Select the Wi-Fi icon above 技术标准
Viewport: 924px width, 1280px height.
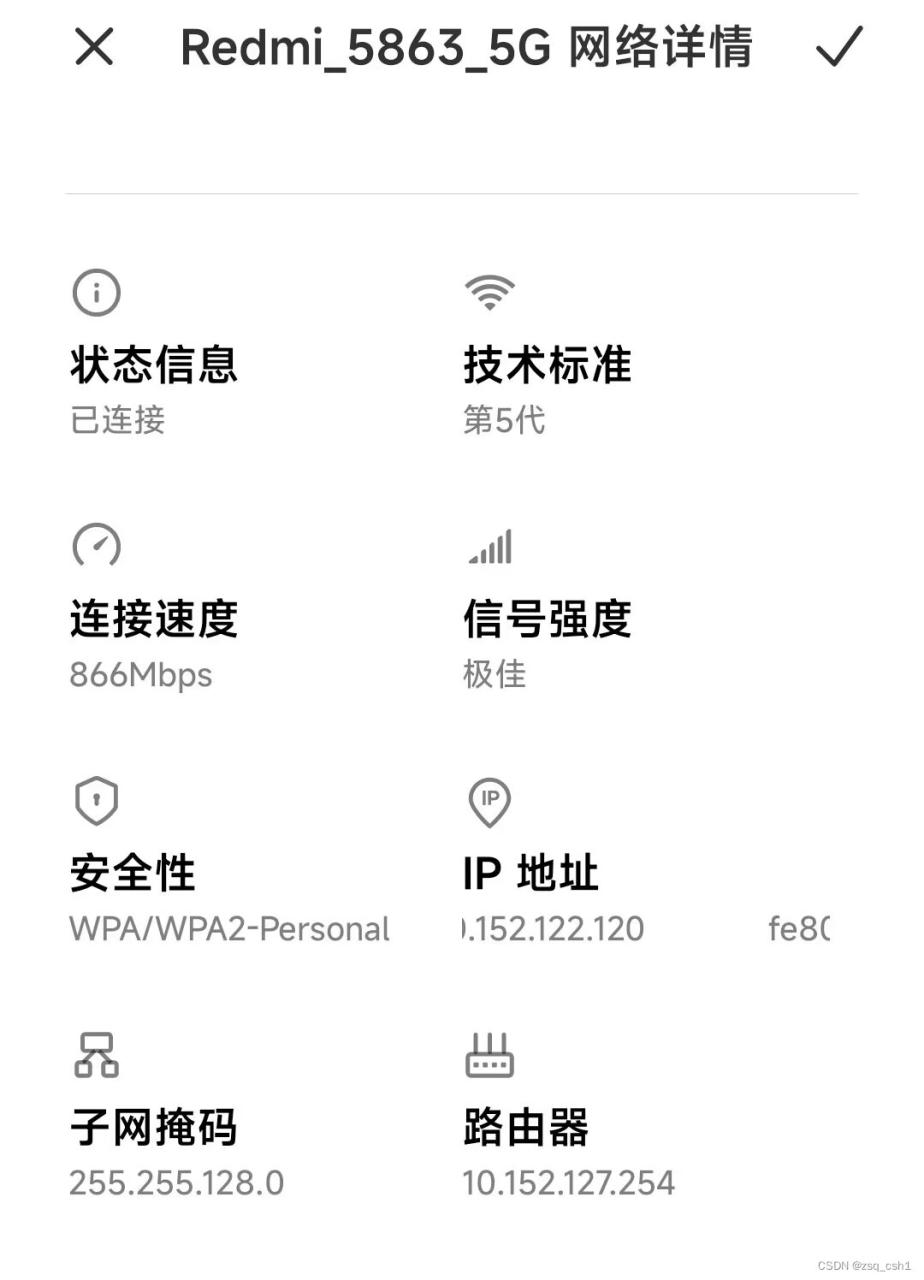490,291
